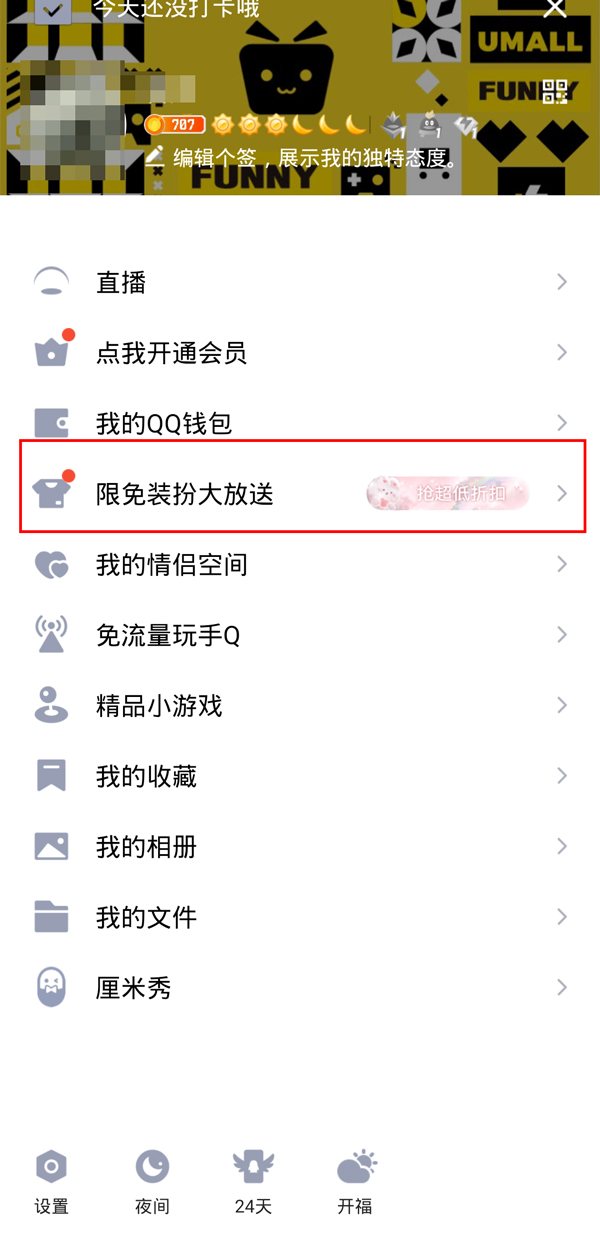Close the side drawer with X
The height and width of the screenshot is (1240, 600).
pyautogui.click(x=555, y=9)
